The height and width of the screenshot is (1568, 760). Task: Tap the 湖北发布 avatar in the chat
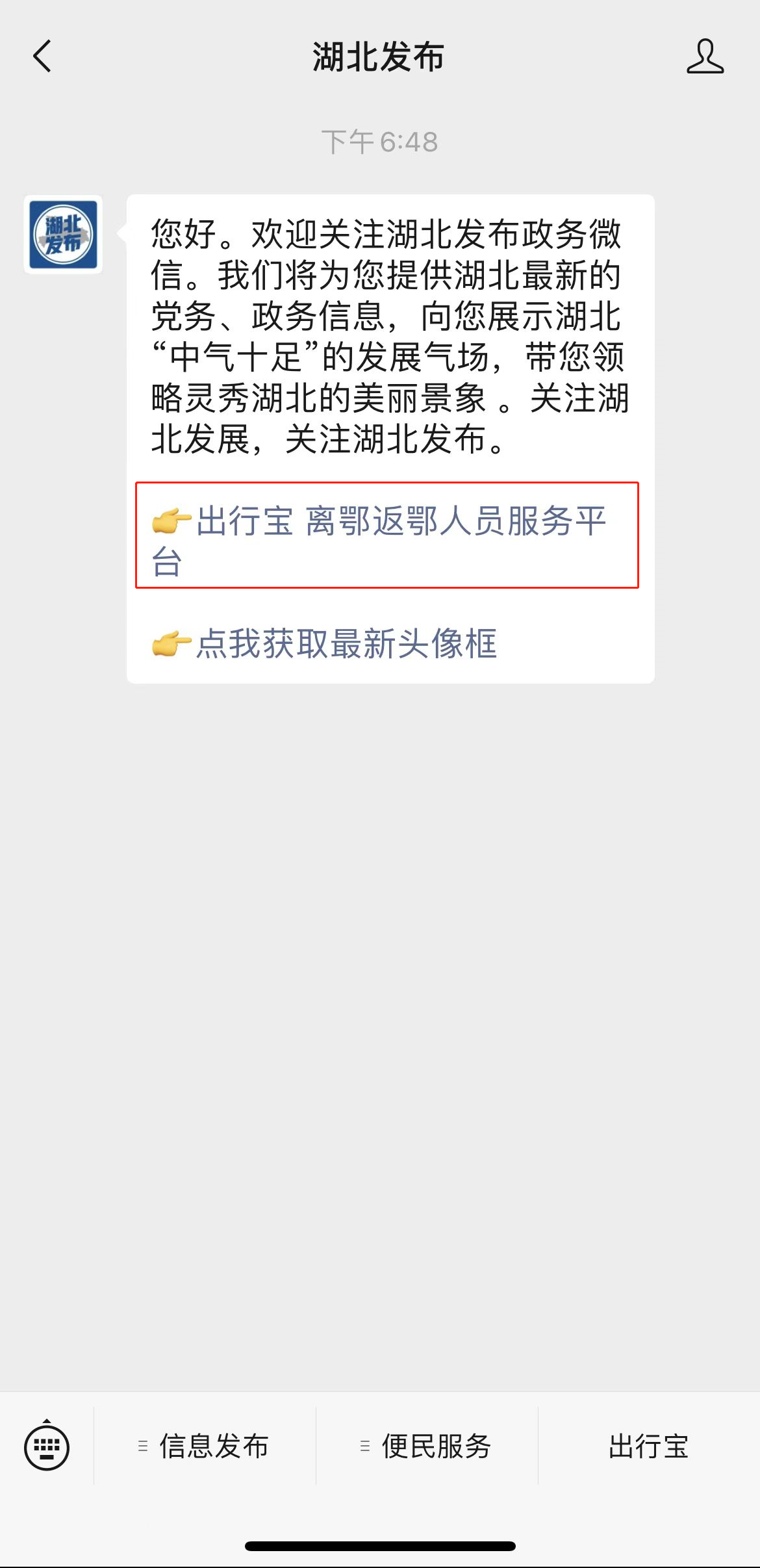point(64,235)
